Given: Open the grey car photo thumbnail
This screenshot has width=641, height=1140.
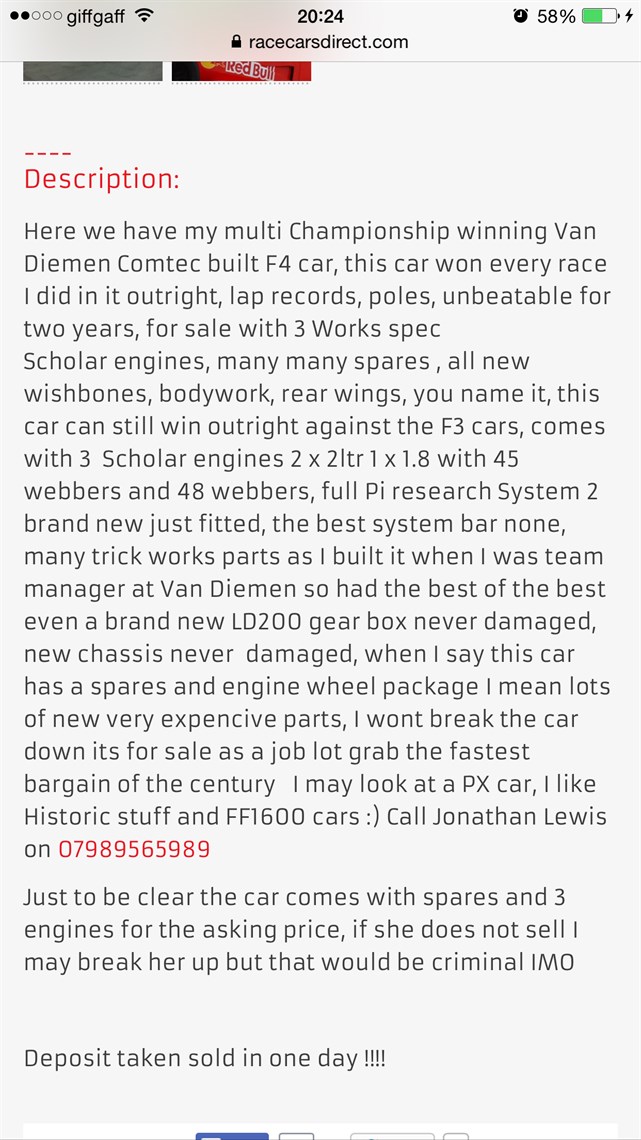Looking at the screenshot, I should tap(92, 69).
